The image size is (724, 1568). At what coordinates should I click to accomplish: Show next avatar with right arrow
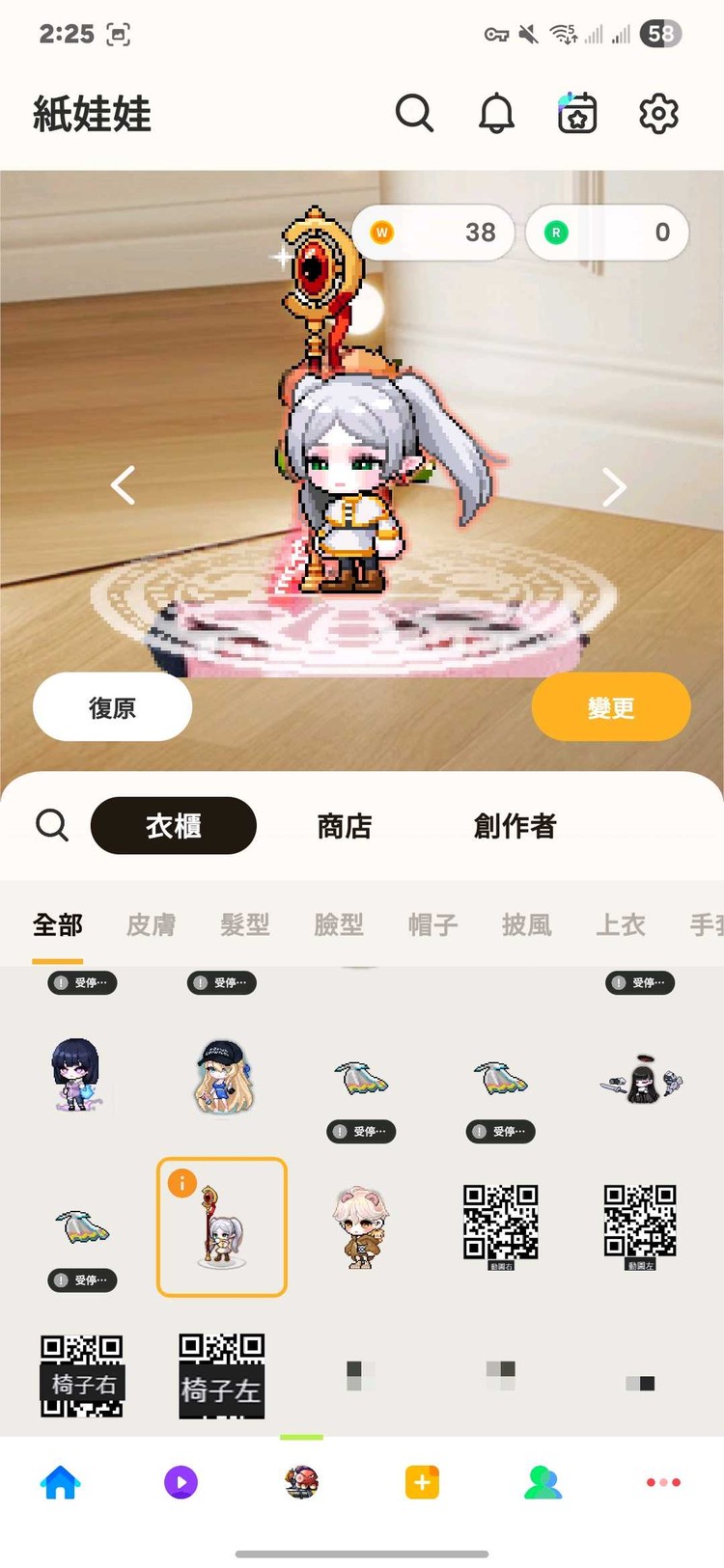pyautogui.click(x=614, y=487)
